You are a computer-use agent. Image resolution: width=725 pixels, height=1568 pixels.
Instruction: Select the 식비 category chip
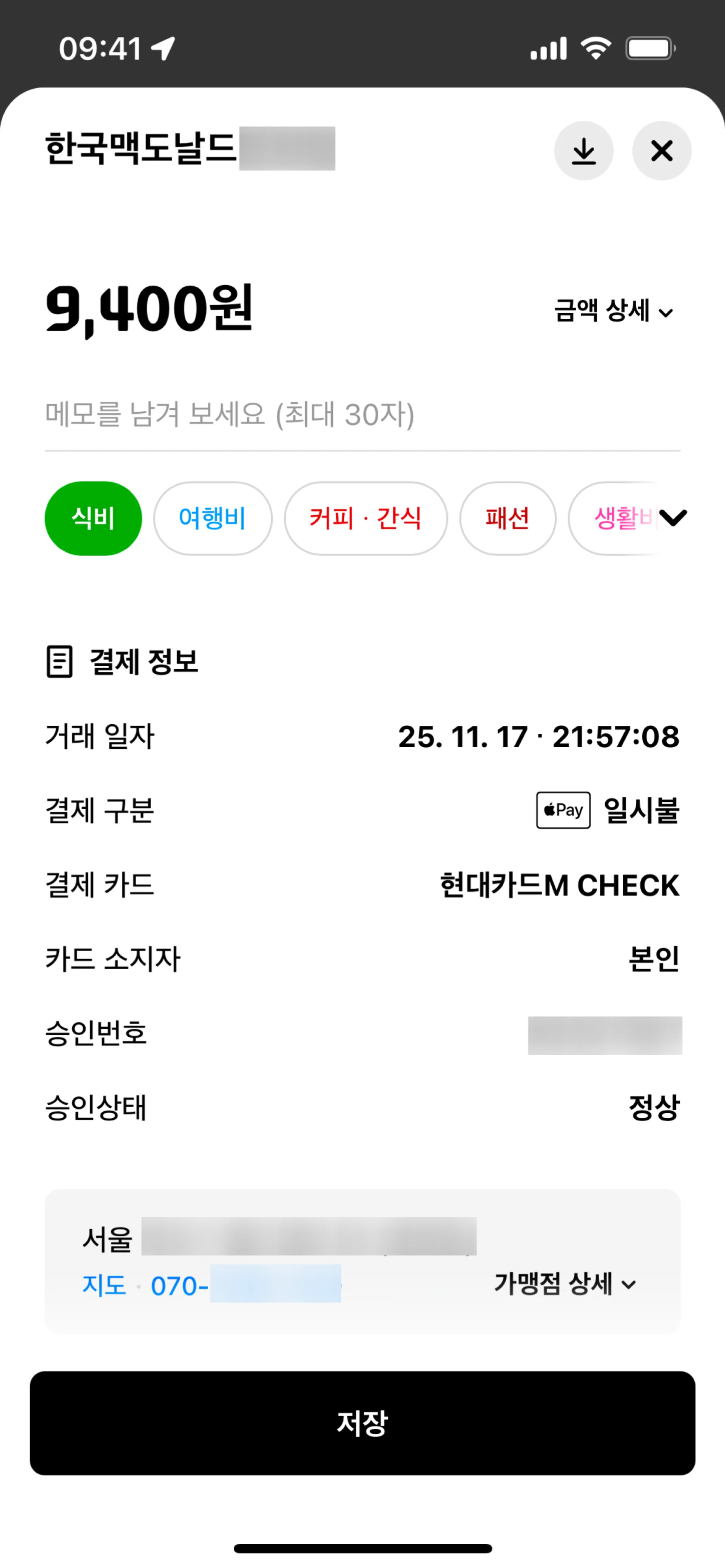(x=93, y=518)
